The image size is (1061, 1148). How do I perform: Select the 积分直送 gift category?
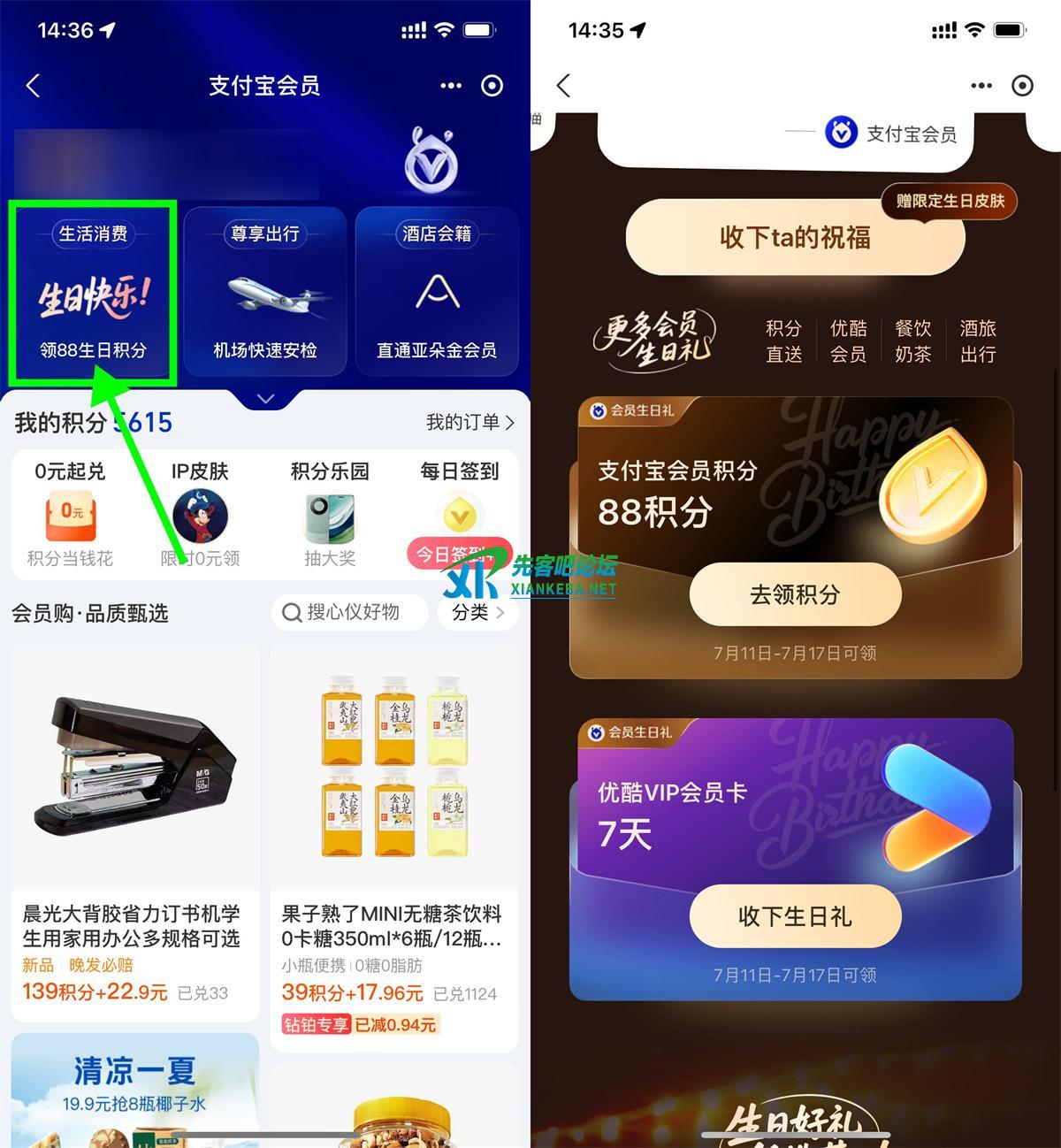click(x=783, y=341)
